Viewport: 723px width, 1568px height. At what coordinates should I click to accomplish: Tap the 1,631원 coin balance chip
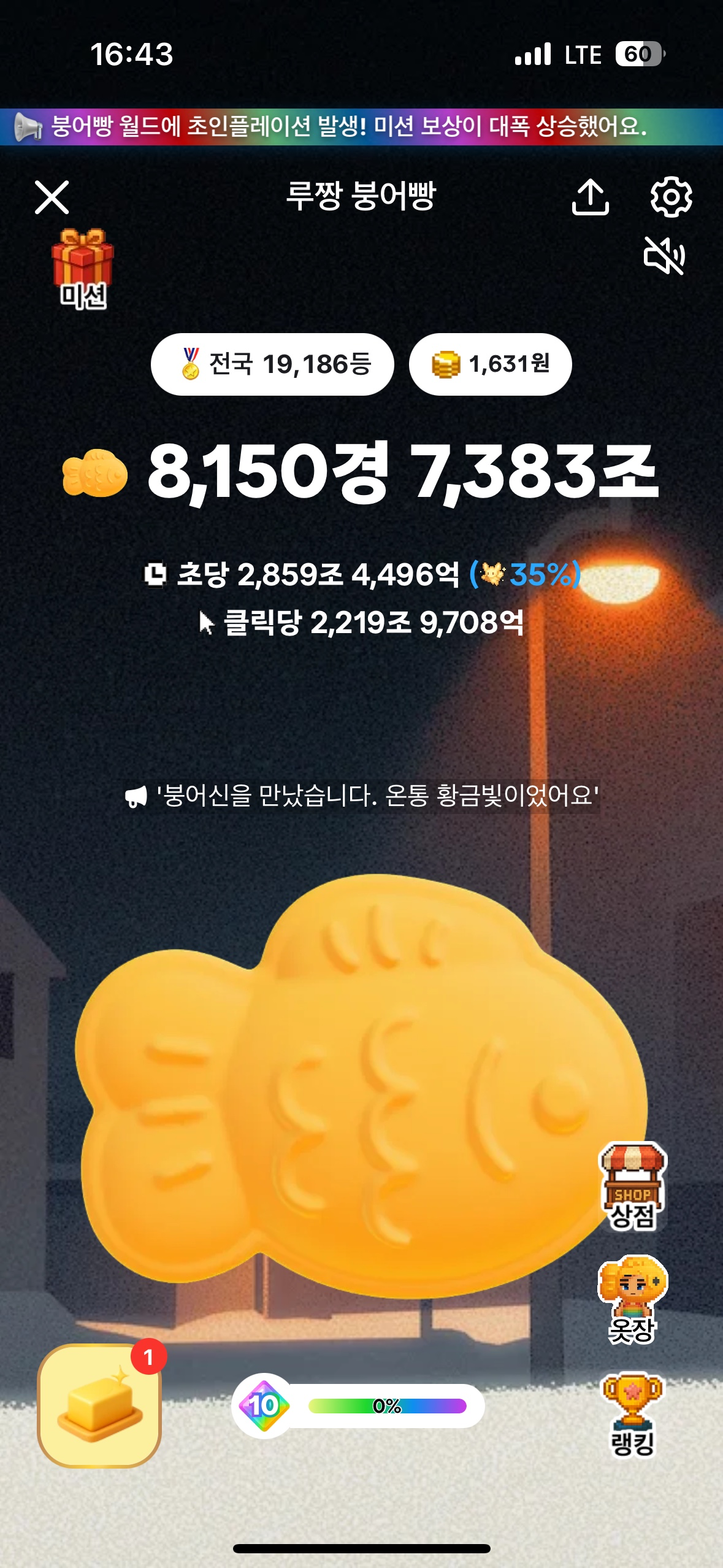point(490,364)
